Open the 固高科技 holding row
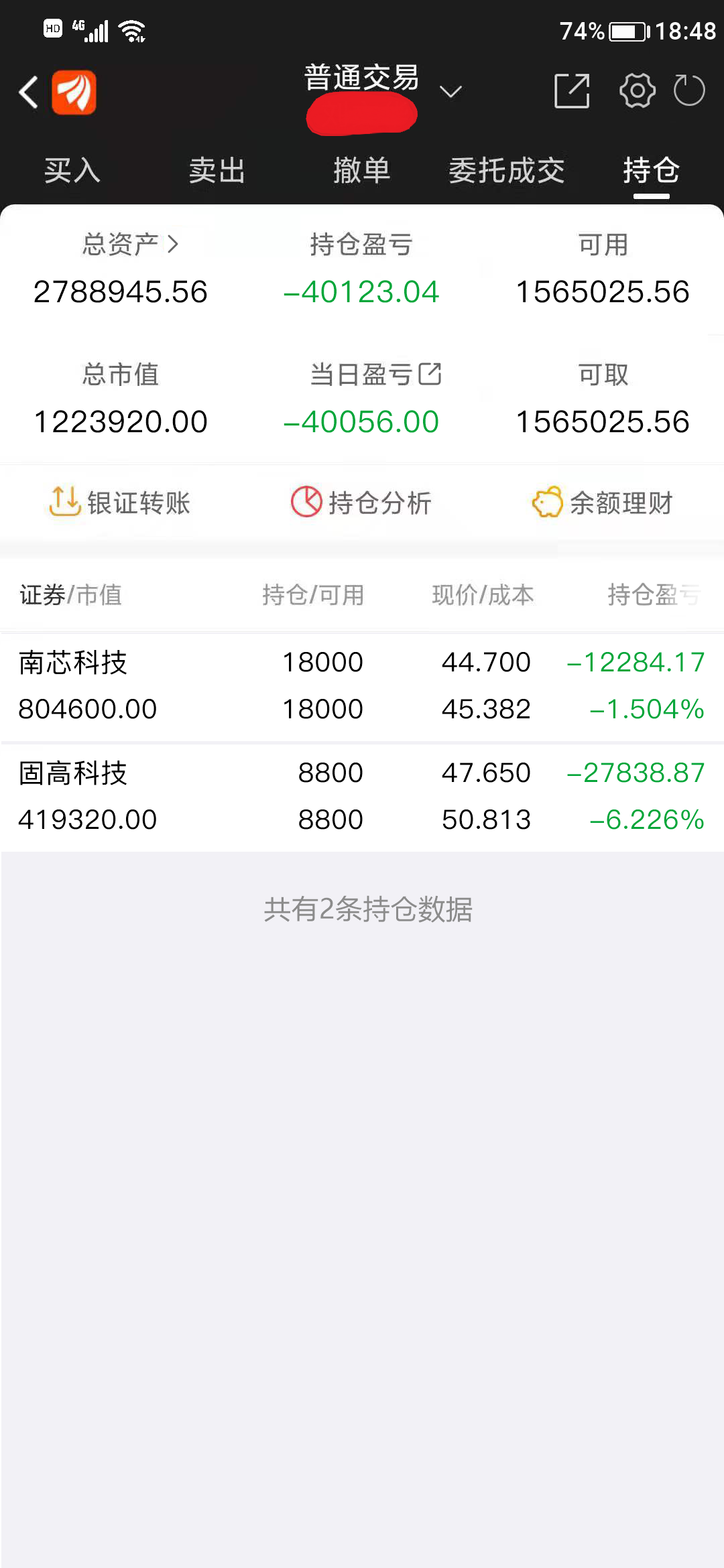The image size is (724, 1568). 362,797
